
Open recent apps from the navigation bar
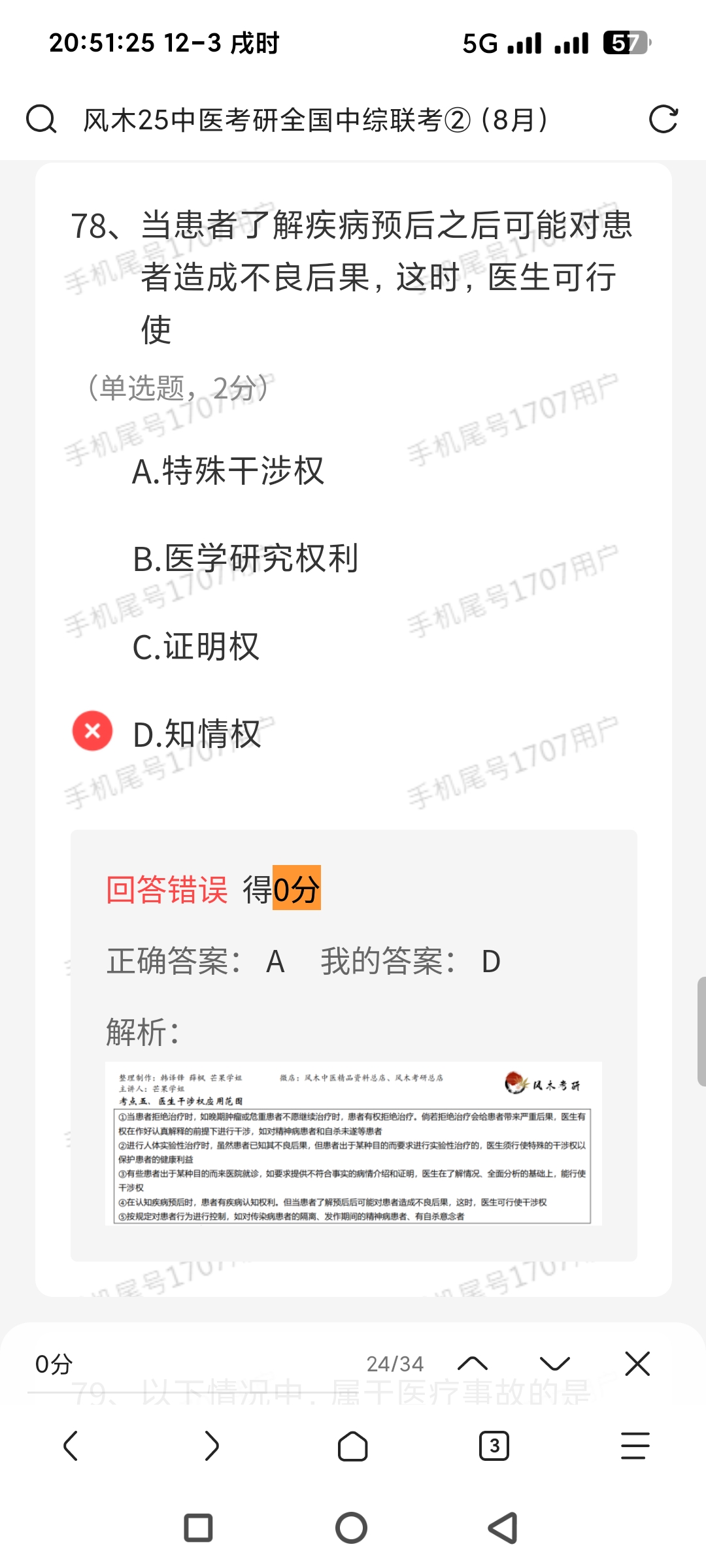pos(198,1528)
